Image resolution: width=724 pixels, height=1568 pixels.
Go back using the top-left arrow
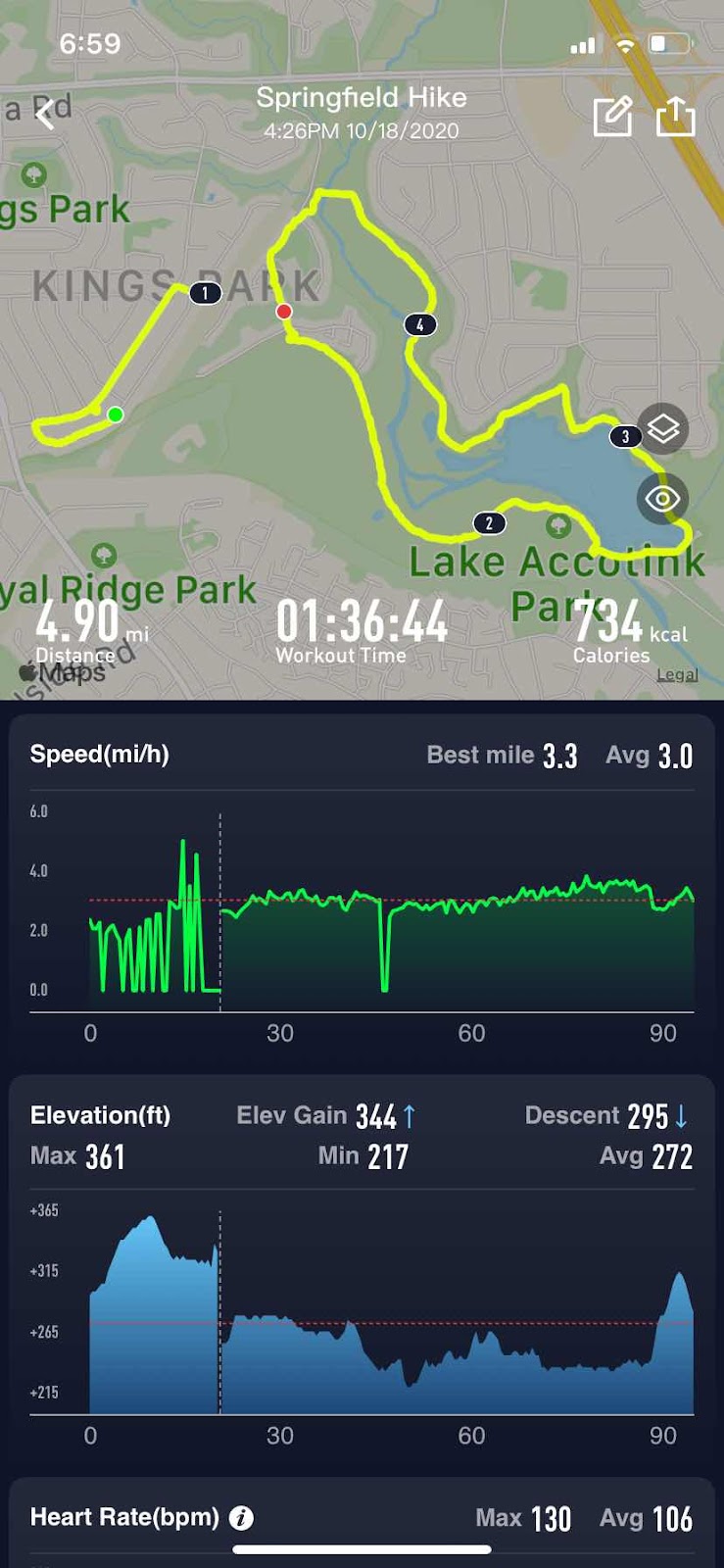click(x=45, y=116)
